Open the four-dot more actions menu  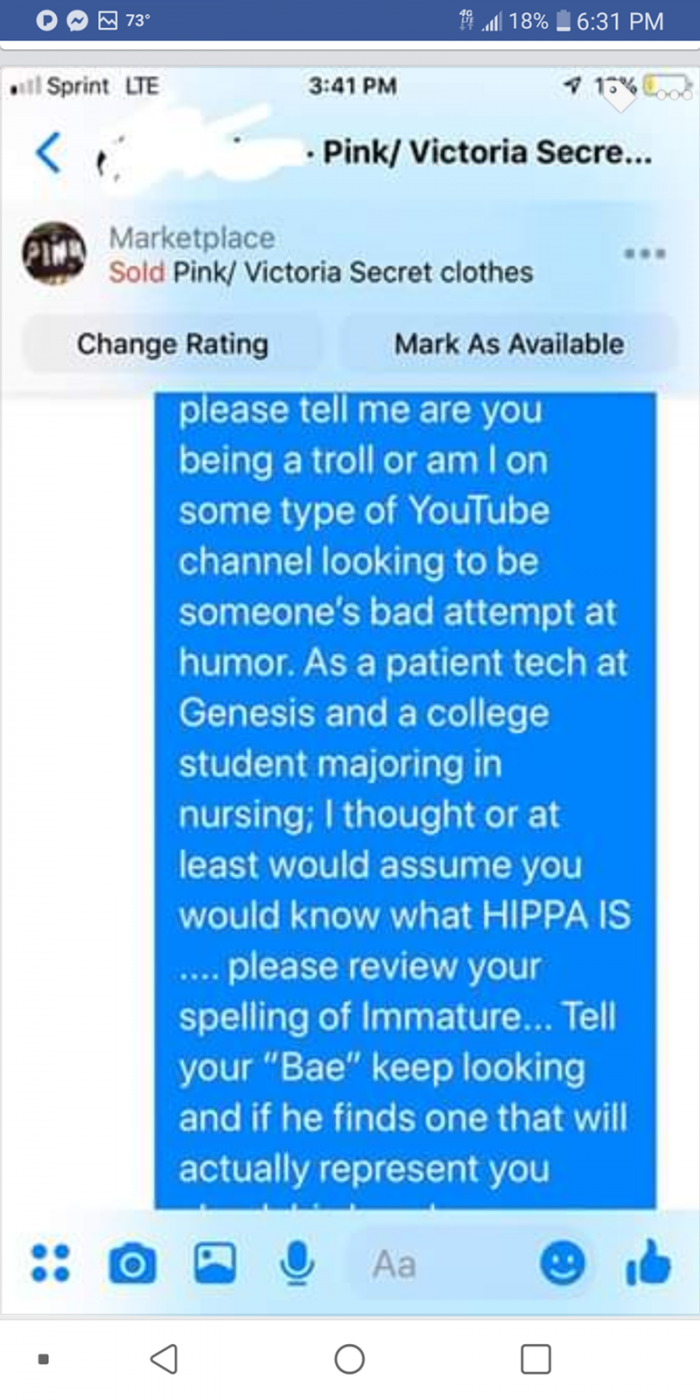pos(50,1264)
